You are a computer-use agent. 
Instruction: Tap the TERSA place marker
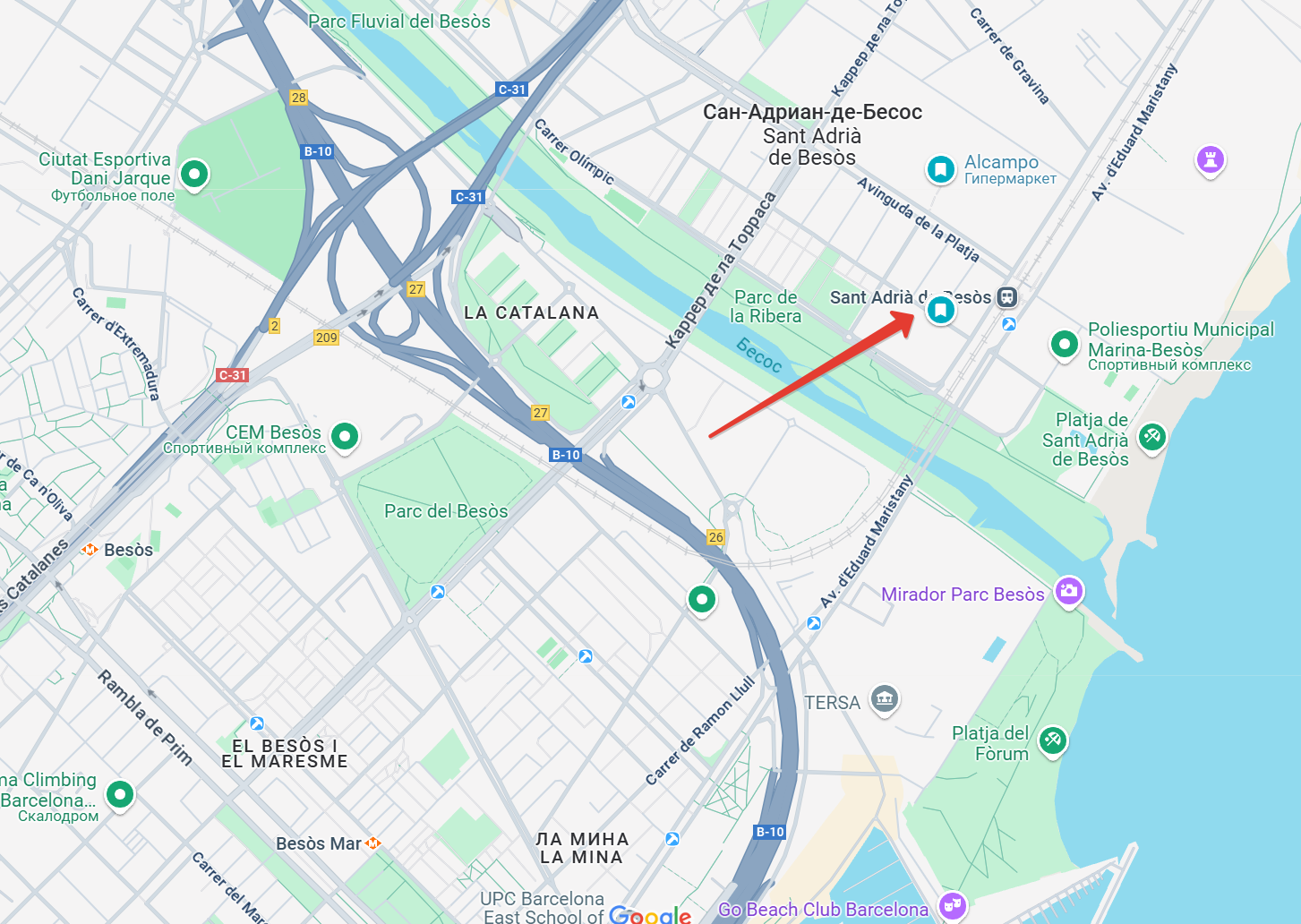point(884,698)
